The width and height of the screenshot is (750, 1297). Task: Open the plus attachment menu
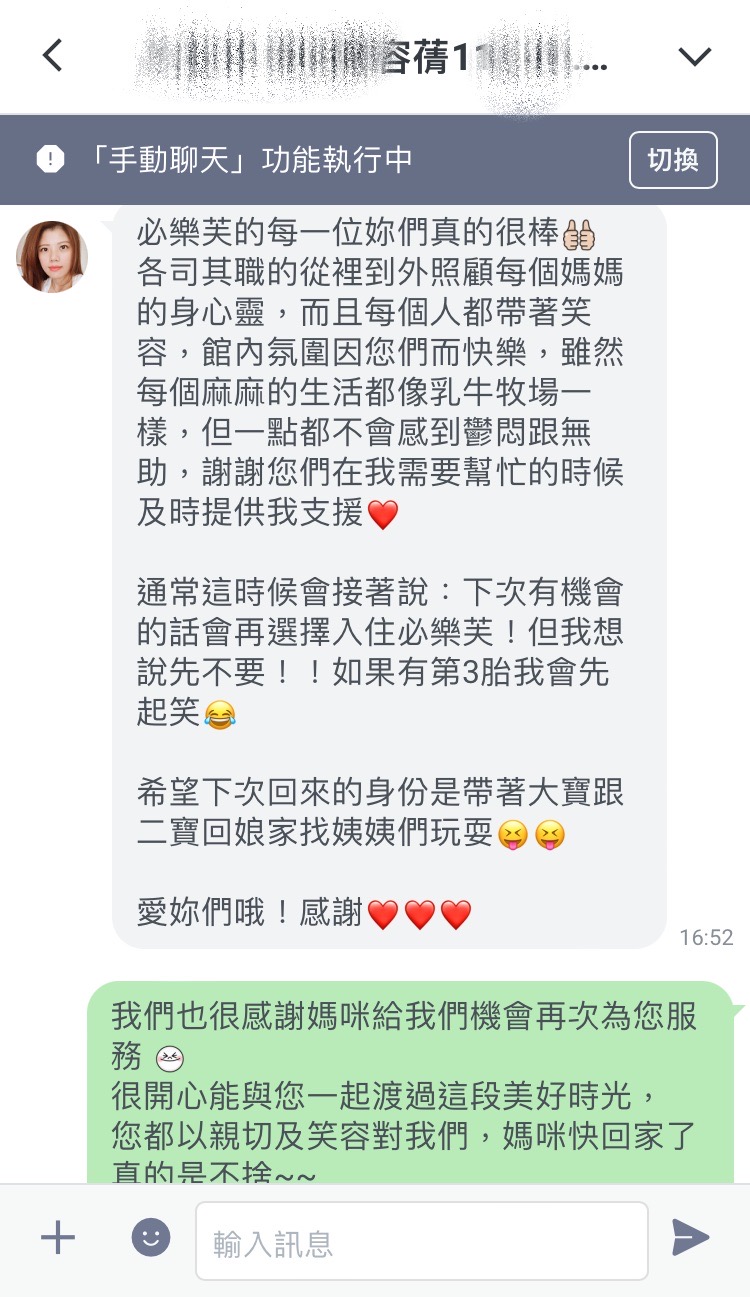click(x=58, y=1238)
